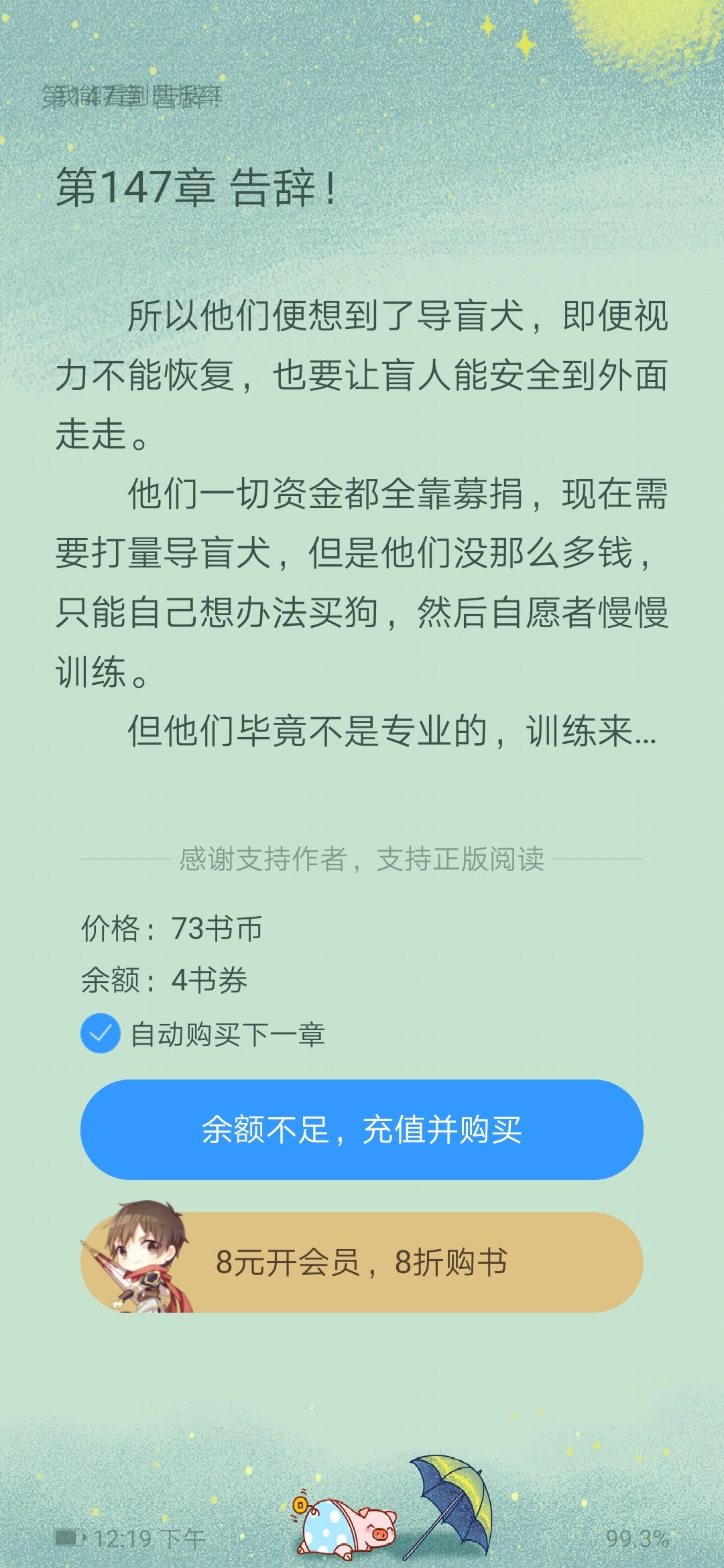Tap 余额不足，充值并购买 button
Viewport: 724px width, 1568px height.
362,1130
